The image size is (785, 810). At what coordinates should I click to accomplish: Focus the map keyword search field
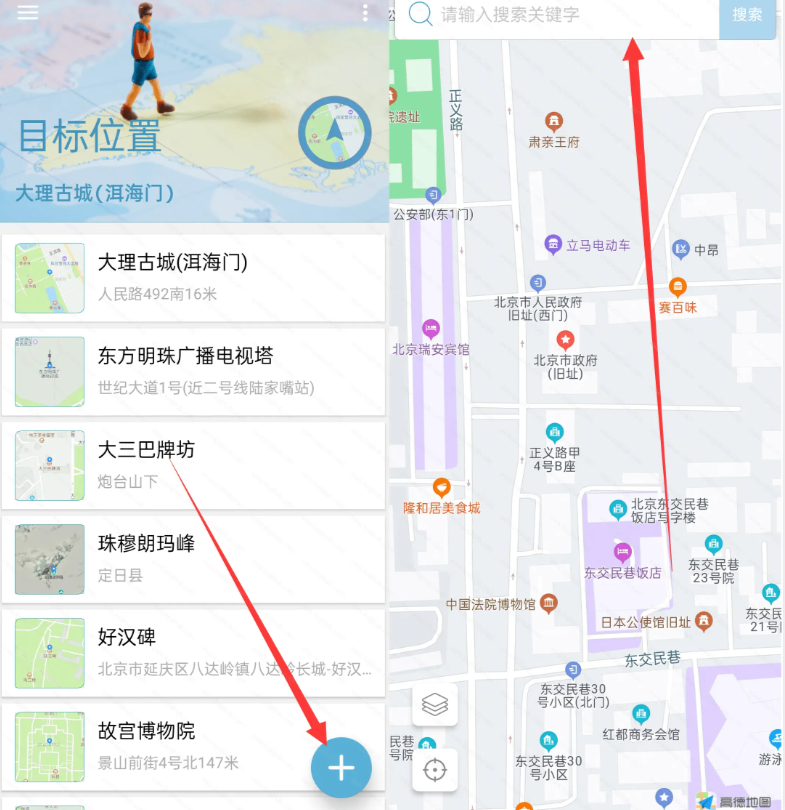click(x=570, y=15)
